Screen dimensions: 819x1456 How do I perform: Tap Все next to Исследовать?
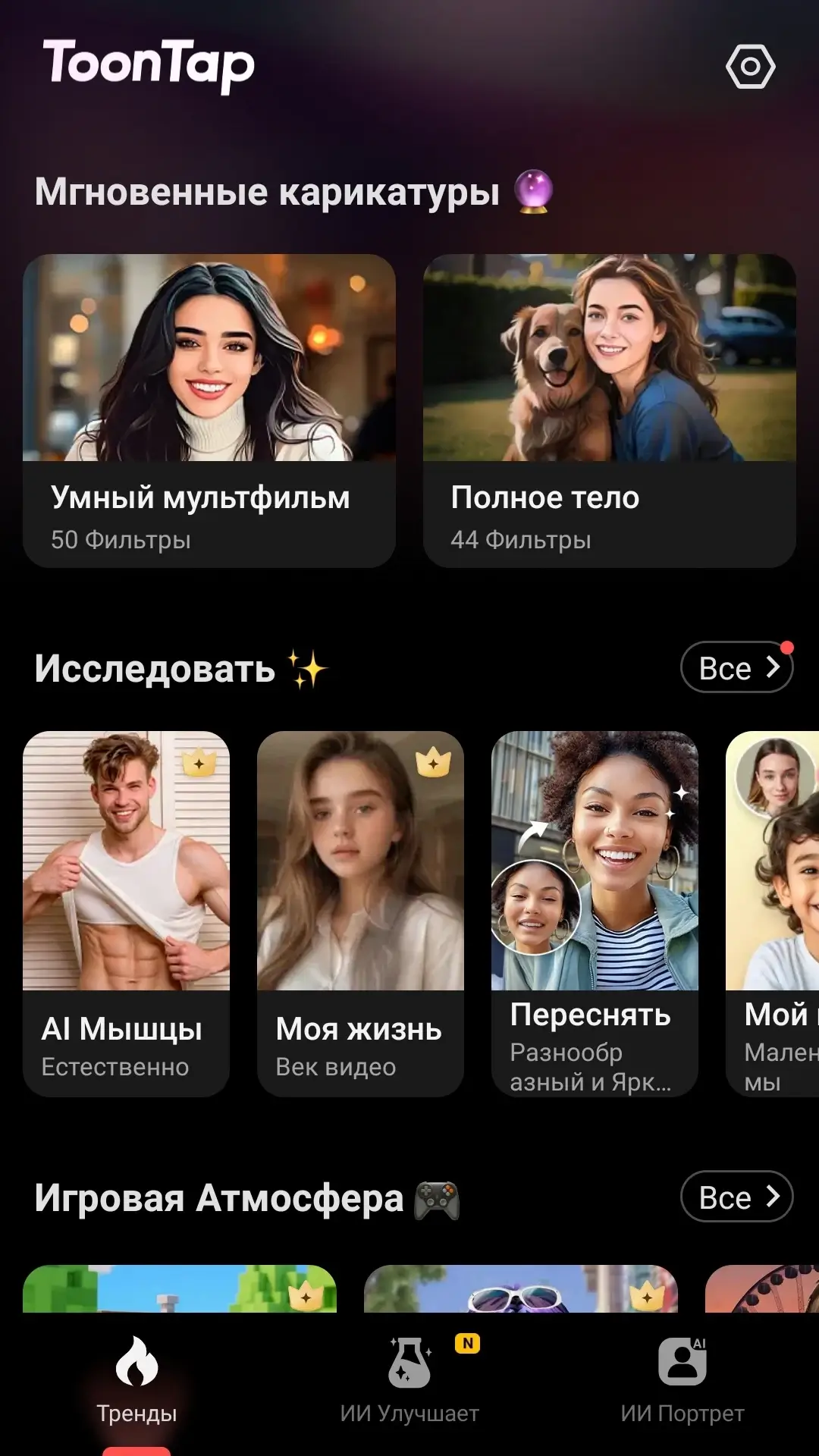tap(737, 667)
